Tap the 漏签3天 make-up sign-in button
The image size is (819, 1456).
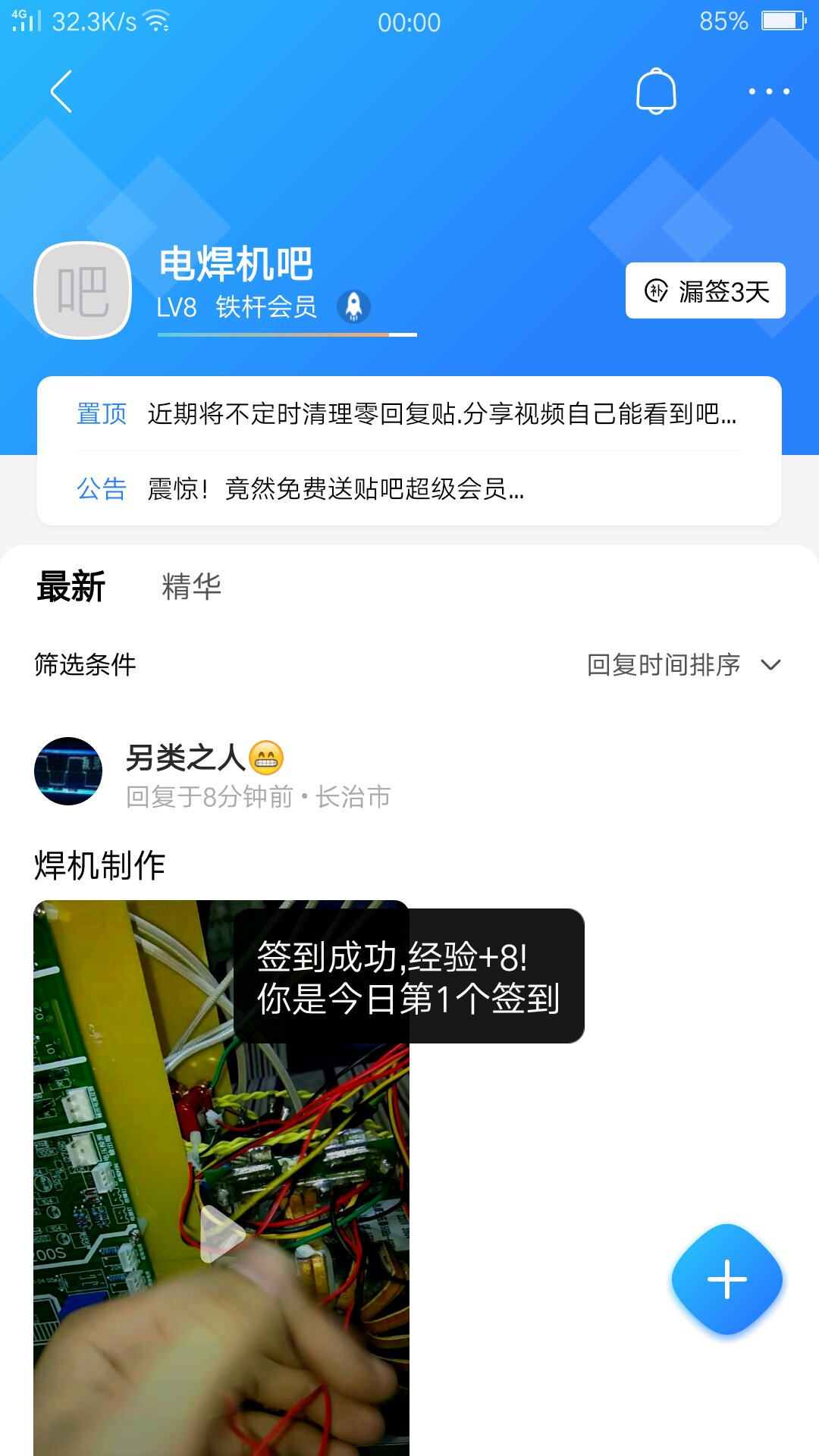pyautogui.click(x=705, y=291)
